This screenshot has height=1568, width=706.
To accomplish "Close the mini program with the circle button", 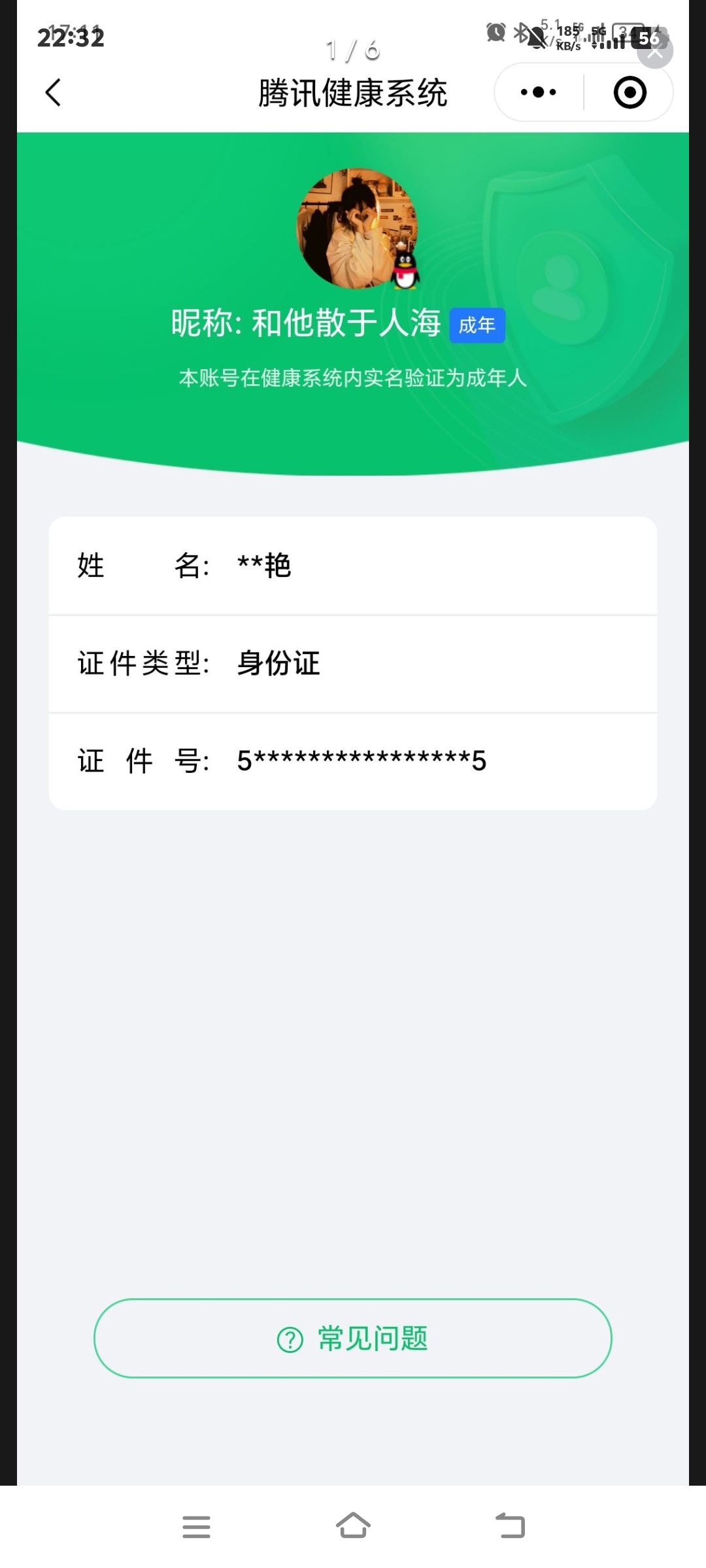I will (x=630, y=92).
